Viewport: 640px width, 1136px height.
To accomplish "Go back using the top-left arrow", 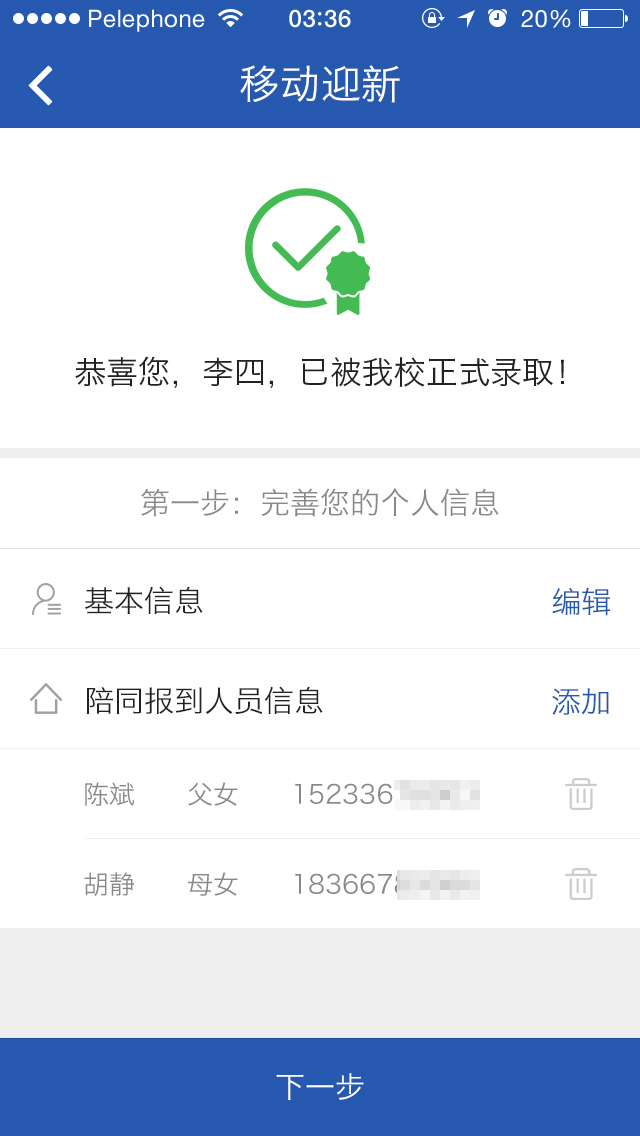I will [x=41, y=85].
